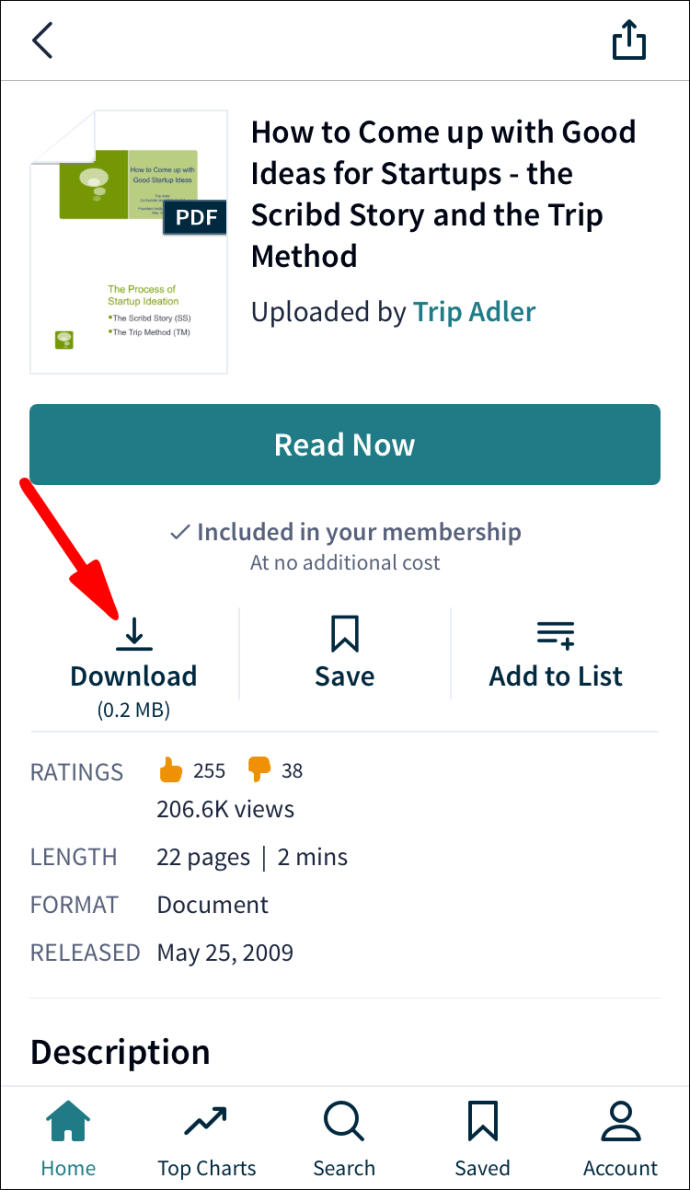Give the document a thumbs up

171,770
